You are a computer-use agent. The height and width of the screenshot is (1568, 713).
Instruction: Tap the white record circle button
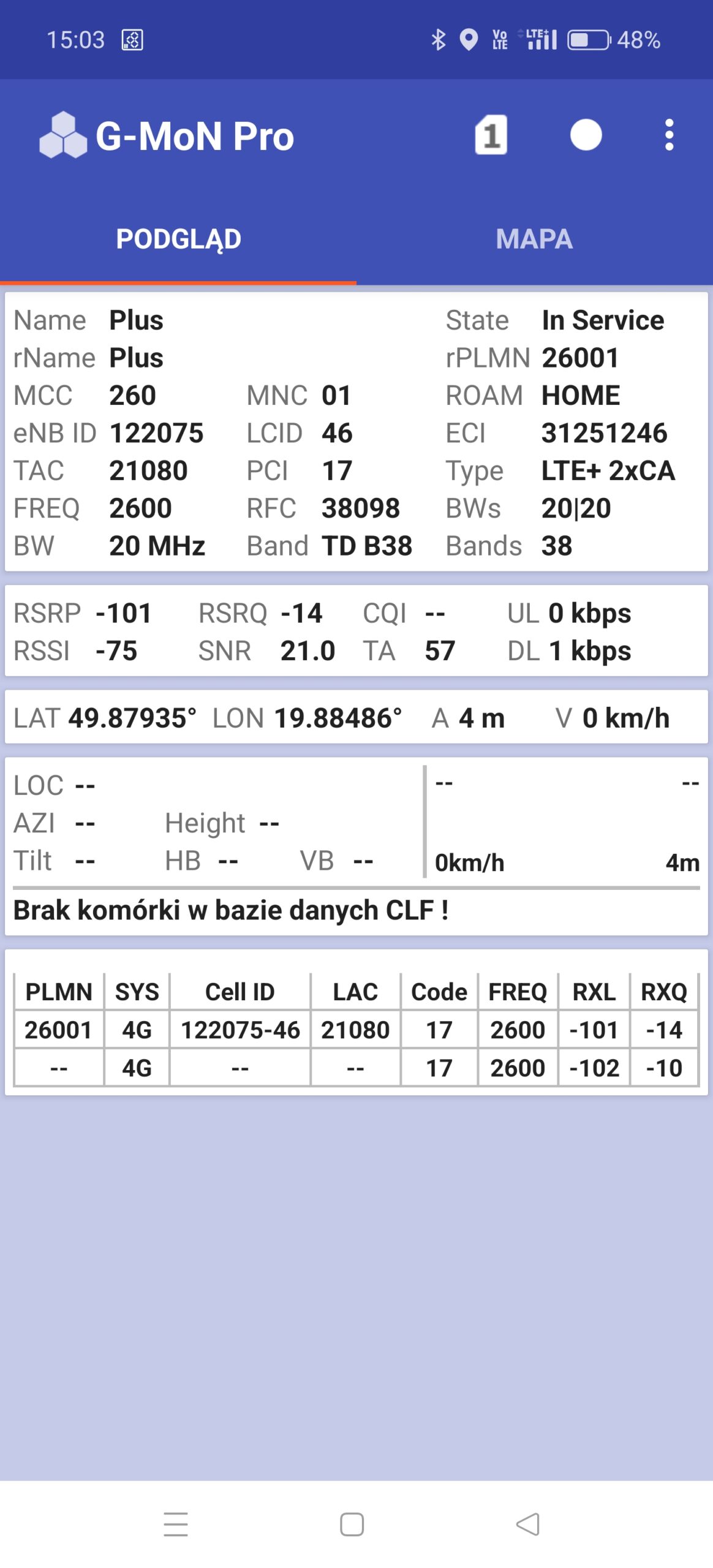586,135
